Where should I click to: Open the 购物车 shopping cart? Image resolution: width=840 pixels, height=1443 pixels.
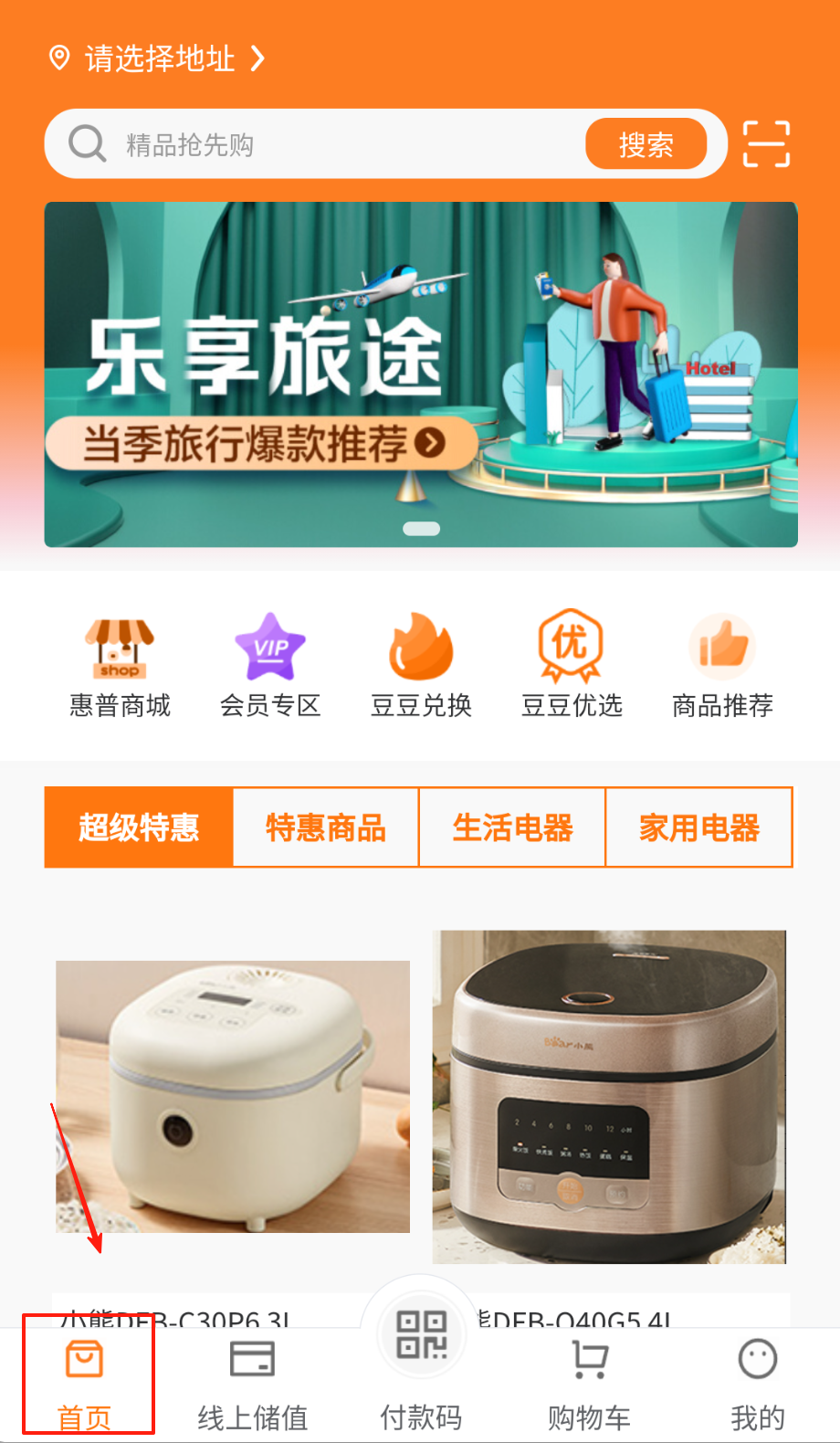pyautogui.click(x=589, y=1384)
